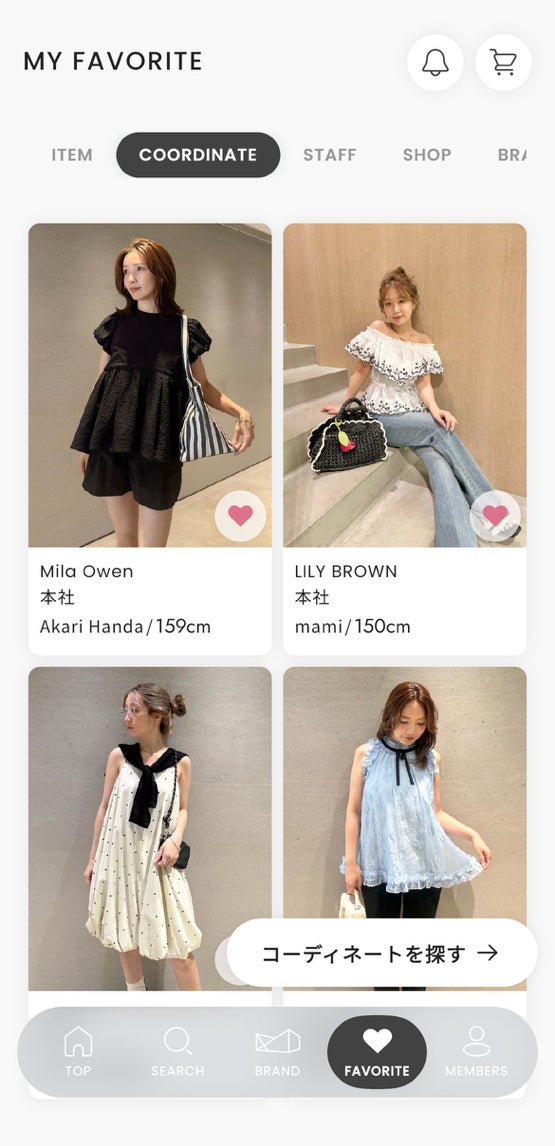The height and width of the screenshot is (1146, 555).
Task: Open the light blue ruffle top coordinate
Action: 404,793
